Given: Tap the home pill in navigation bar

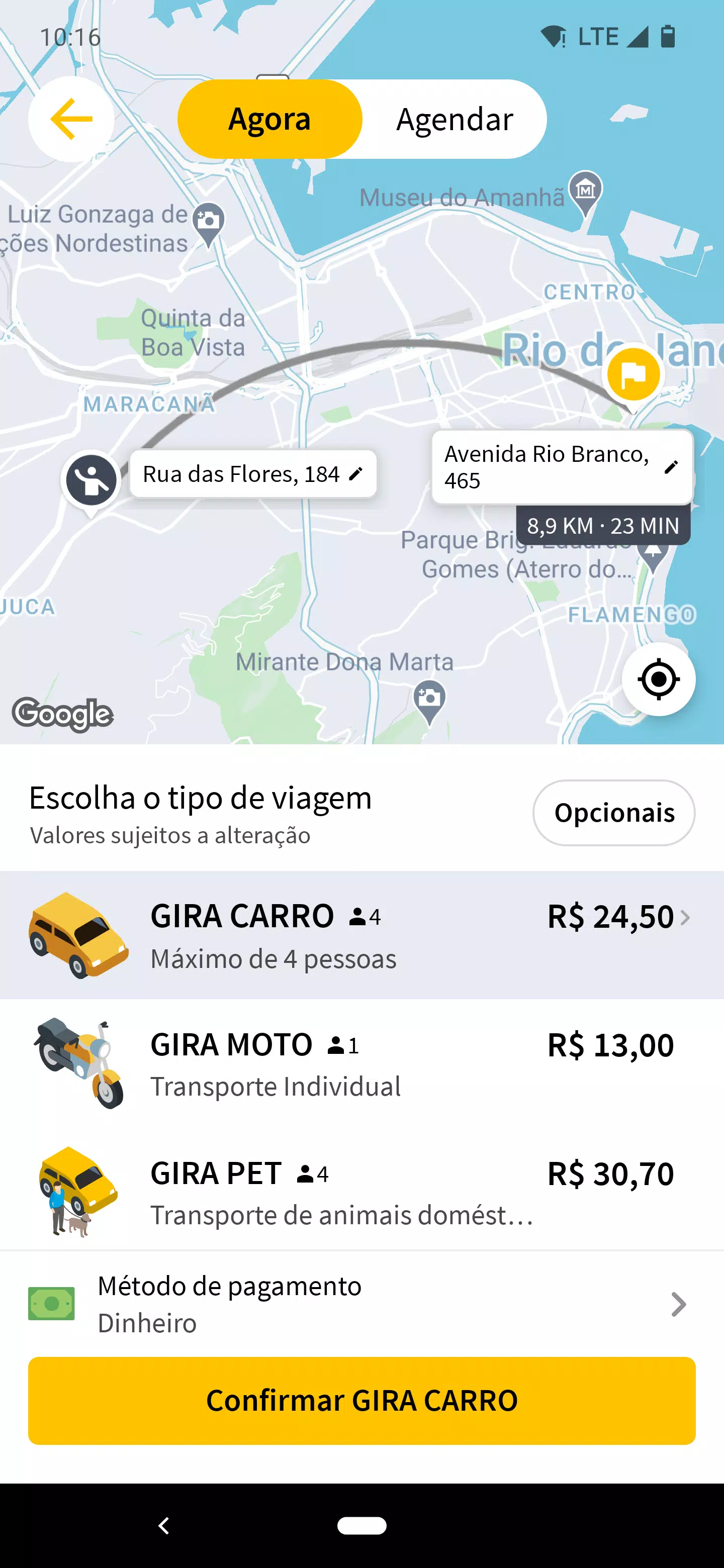Looking at the screenshot, I should [x=361, y=1525].
